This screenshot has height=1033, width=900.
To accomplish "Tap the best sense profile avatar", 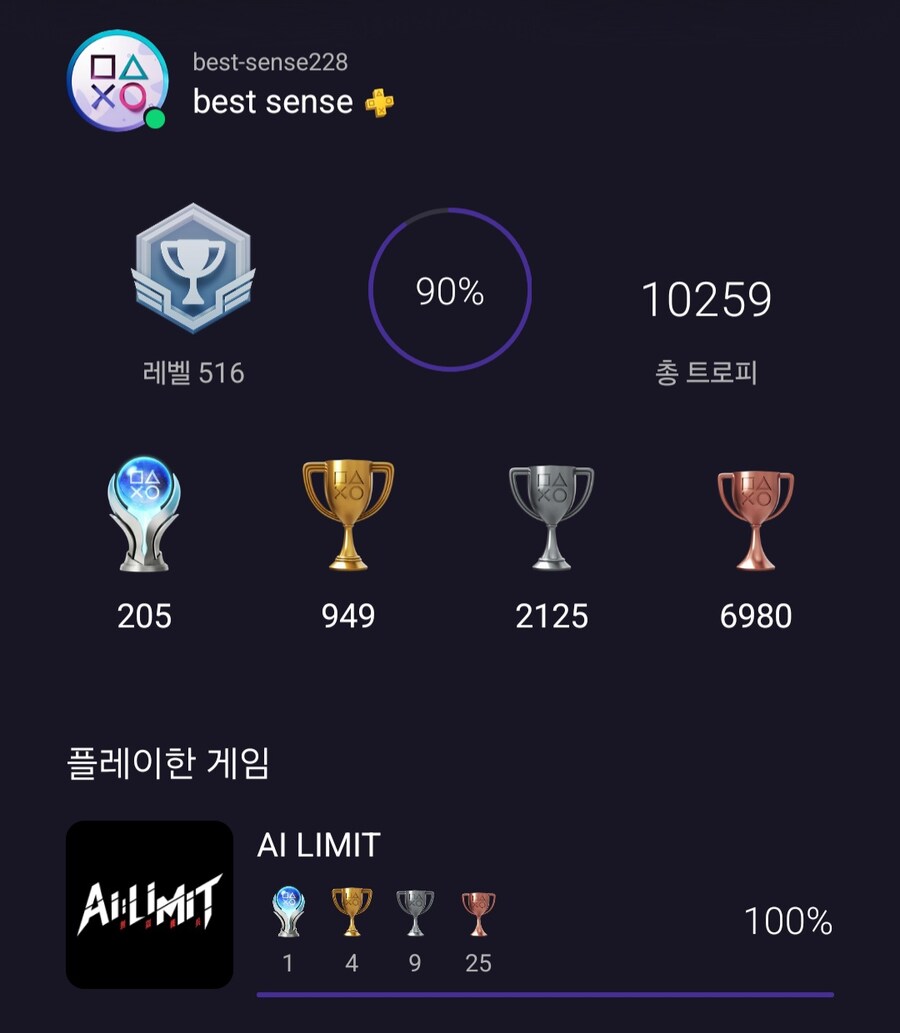I will [117, 80].
